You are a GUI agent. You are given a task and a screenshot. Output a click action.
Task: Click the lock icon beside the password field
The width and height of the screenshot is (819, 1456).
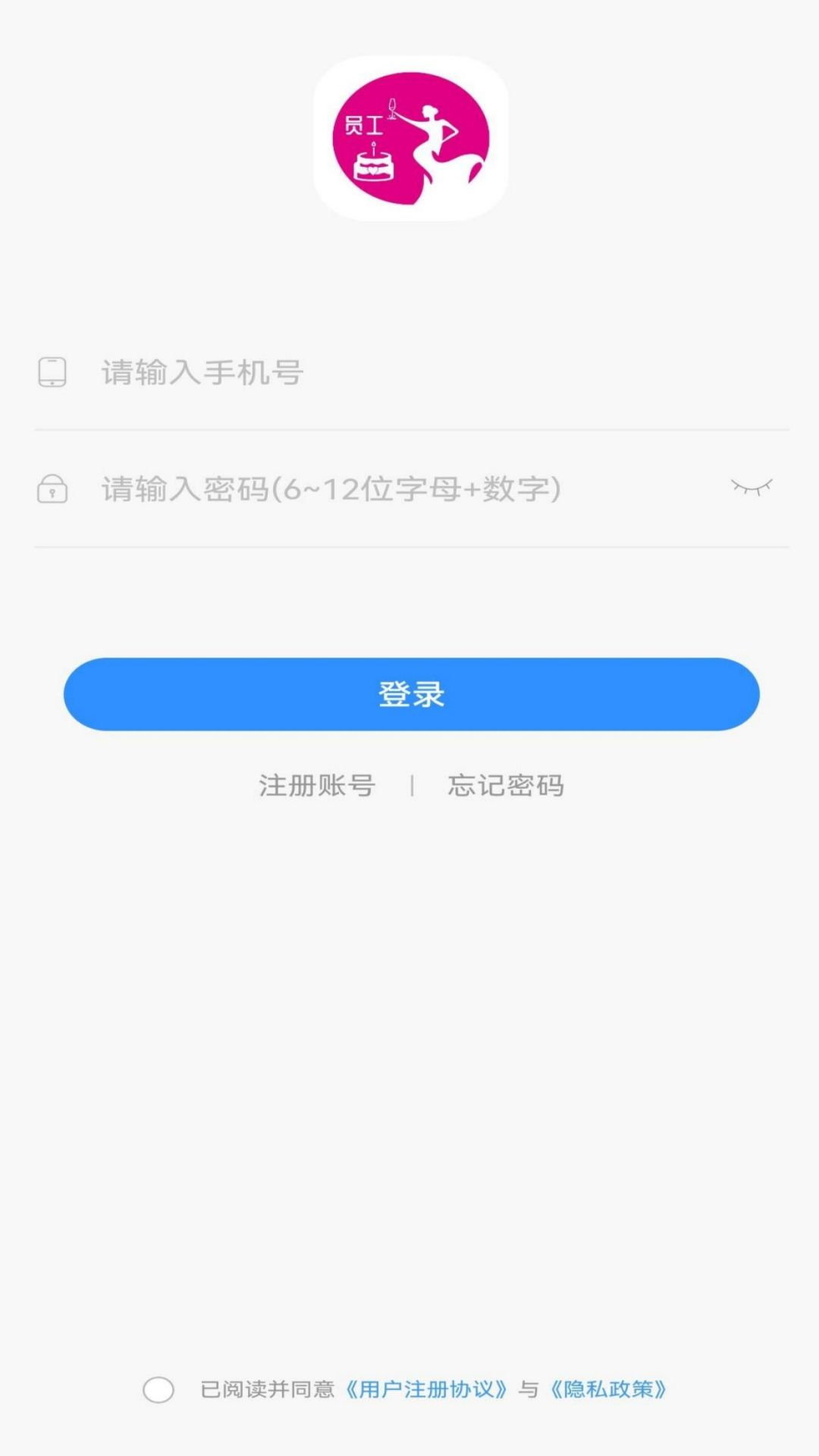click(51, 489)
